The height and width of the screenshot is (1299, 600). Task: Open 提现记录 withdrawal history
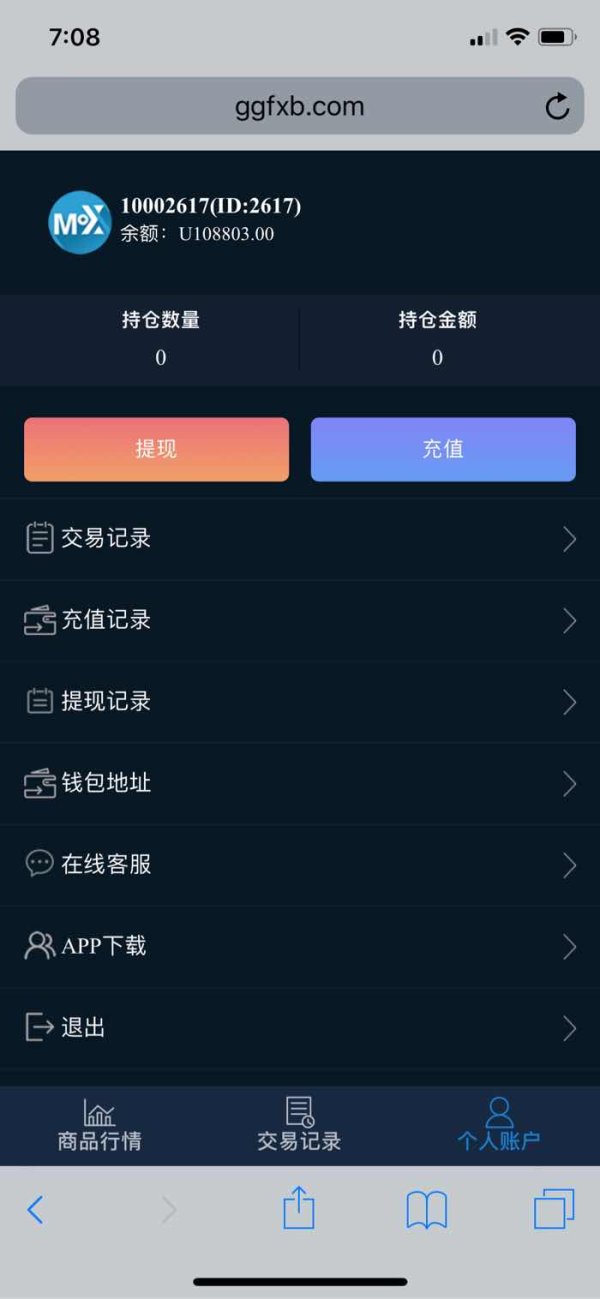(300, 702)
